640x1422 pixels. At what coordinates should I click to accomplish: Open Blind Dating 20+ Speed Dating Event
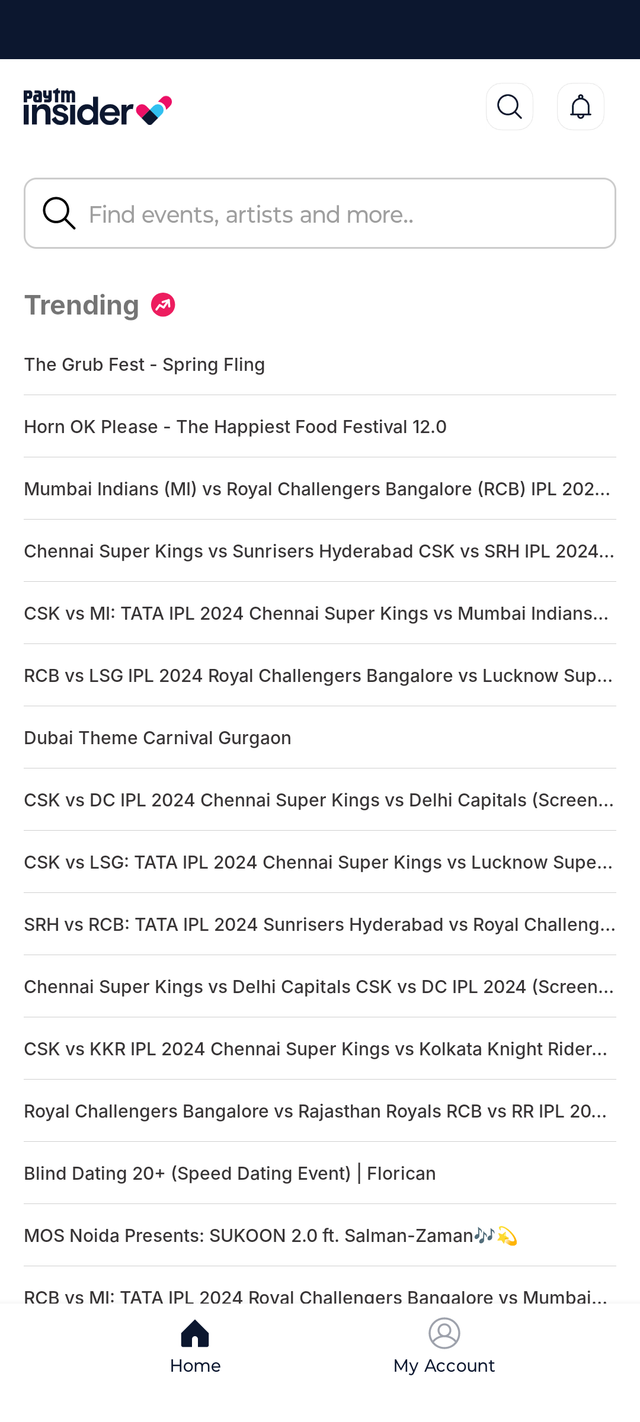pos(230,1173)
